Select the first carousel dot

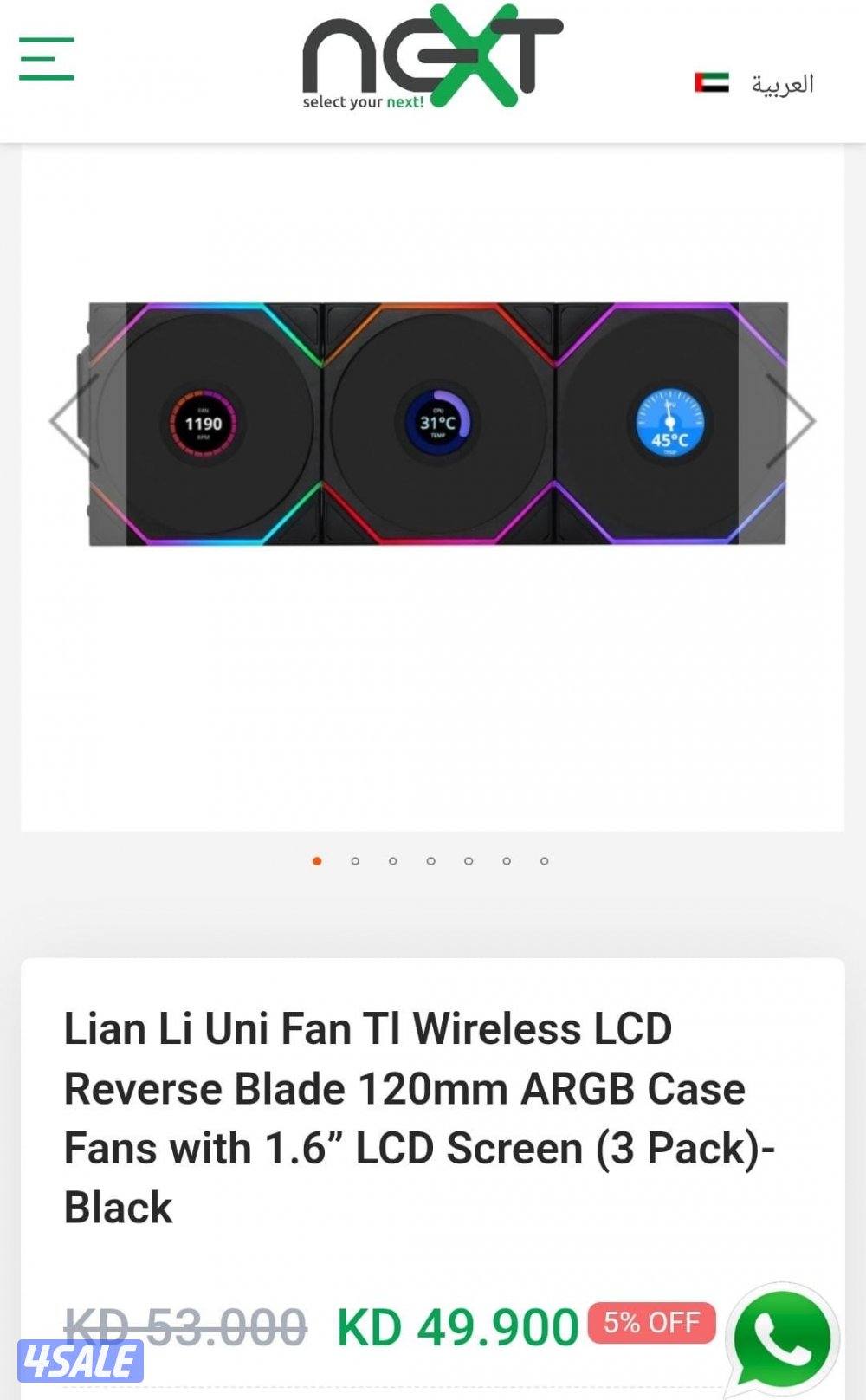pos(316,862)
